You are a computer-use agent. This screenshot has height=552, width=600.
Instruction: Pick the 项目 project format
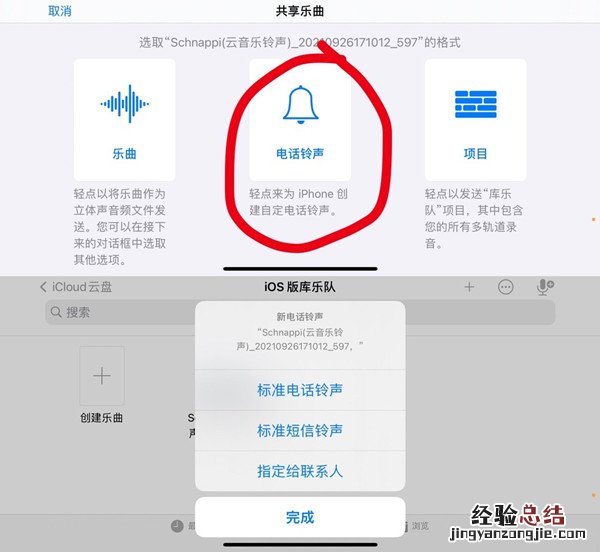coord(475,119)
